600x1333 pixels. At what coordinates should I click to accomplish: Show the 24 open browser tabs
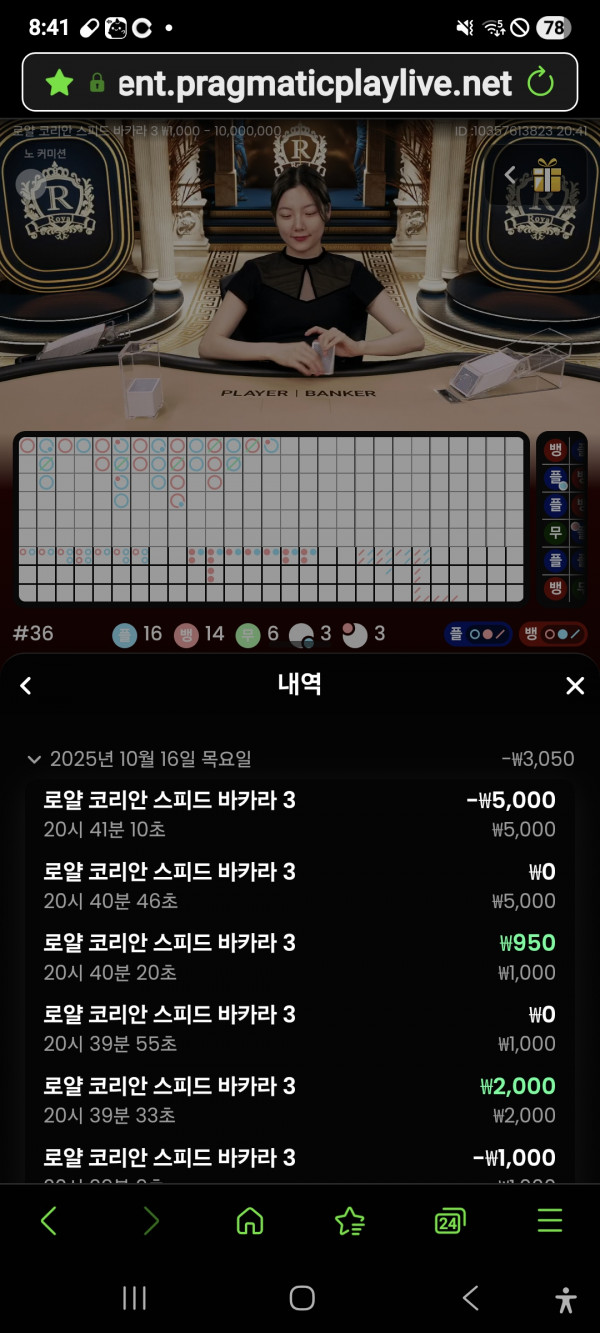coord(450,1221)
